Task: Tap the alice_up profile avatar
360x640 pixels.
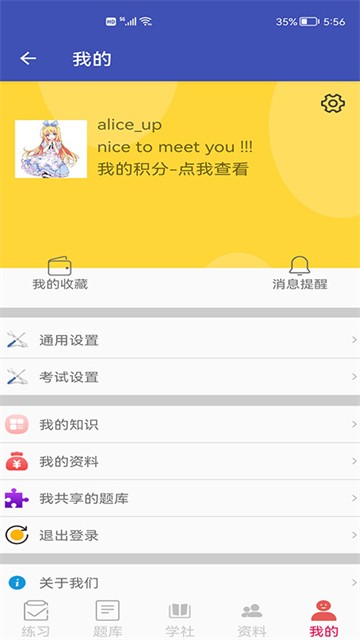Action: 51,149
